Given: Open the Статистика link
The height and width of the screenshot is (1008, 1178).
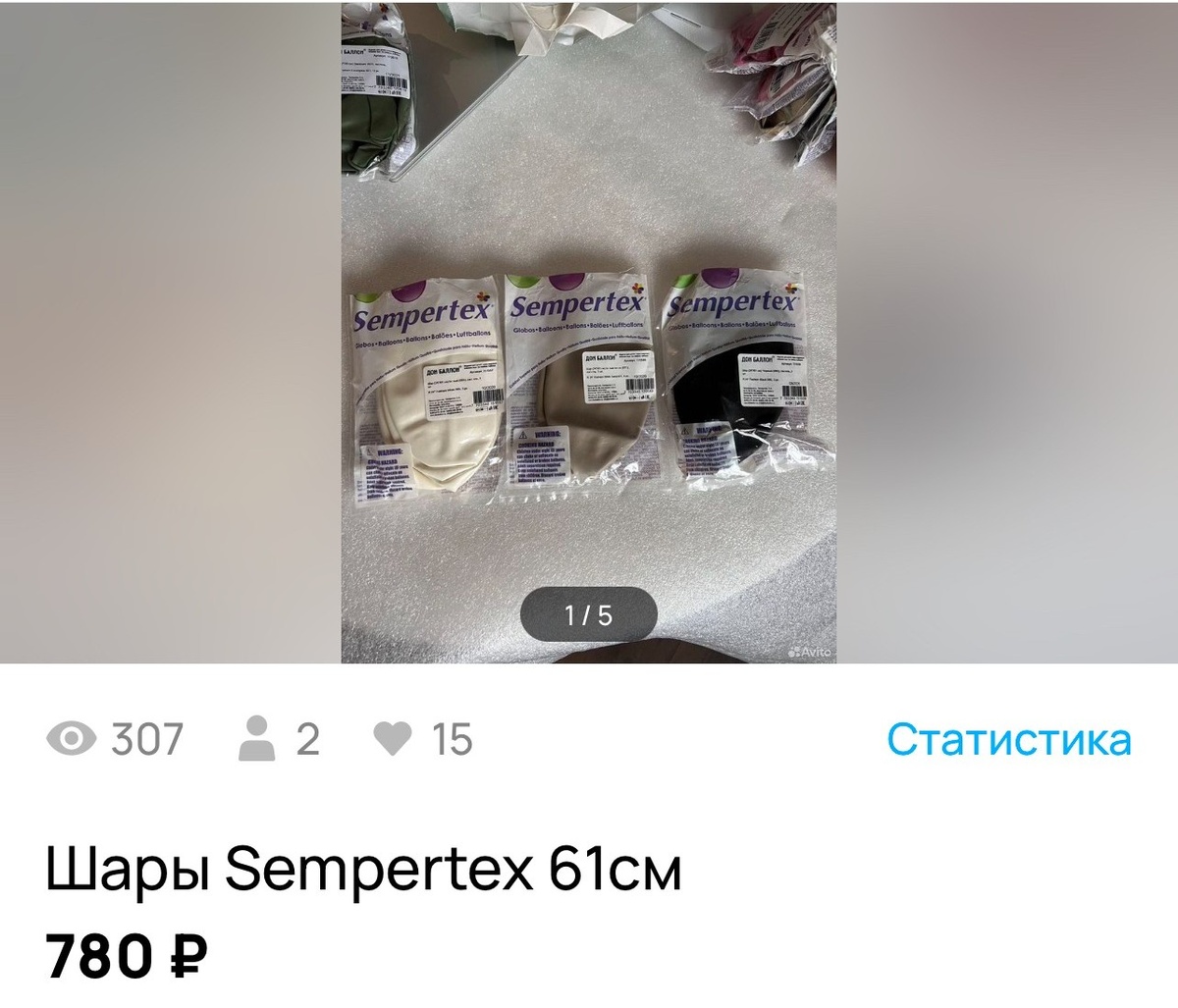Looking at the screenshot, I should pyautogui.click(x=1008, y=739).
